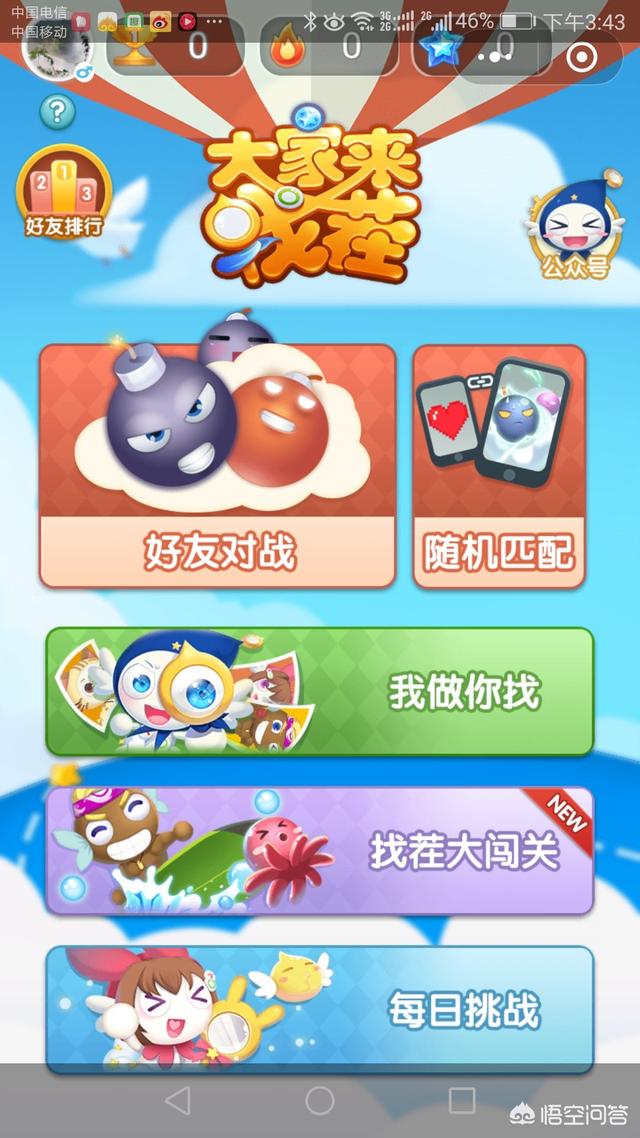Open the help question mark icon
640x1138 pixels.
pos(57,110)
